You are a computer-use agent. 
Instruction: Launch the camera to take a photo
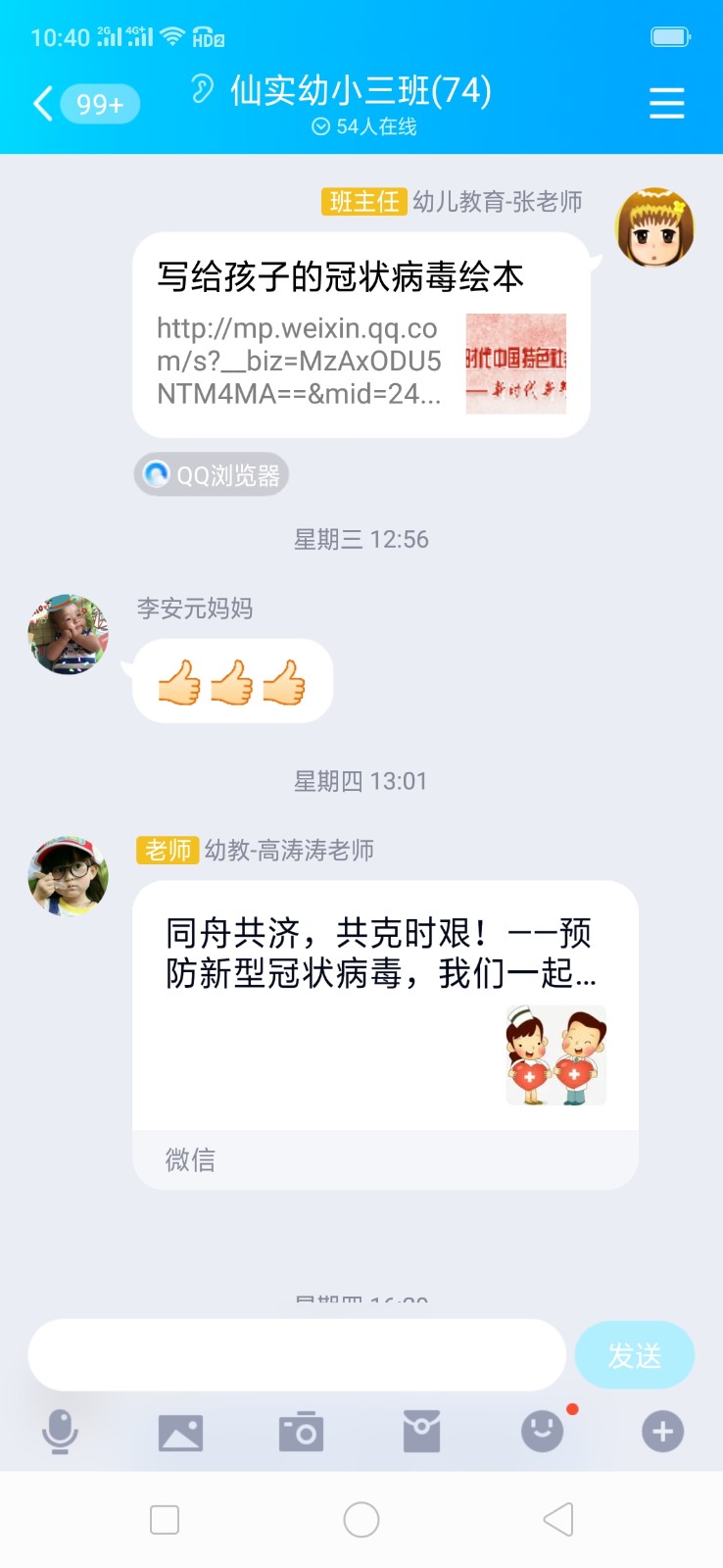(301, 1433)
